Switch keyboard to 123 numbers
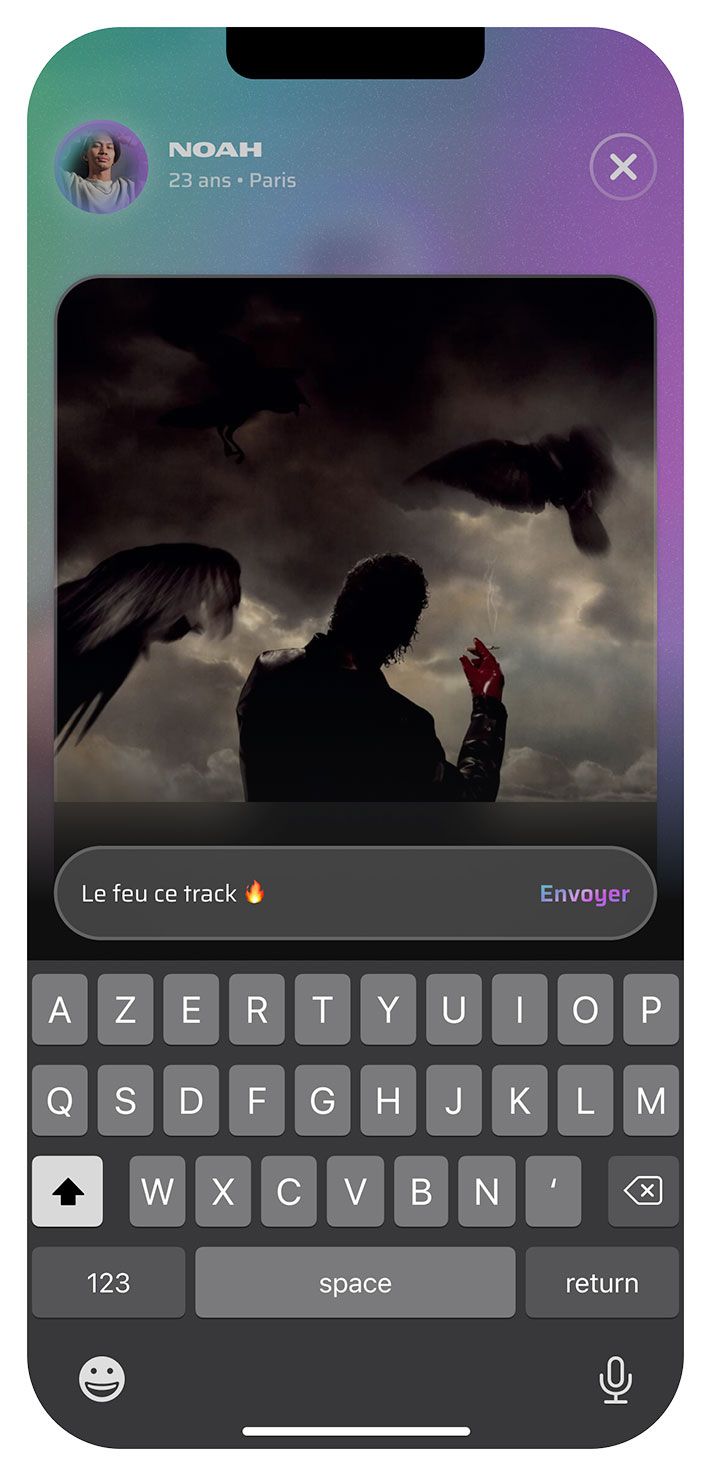The image size is (711, 1476). click(x=108, y=1283)
